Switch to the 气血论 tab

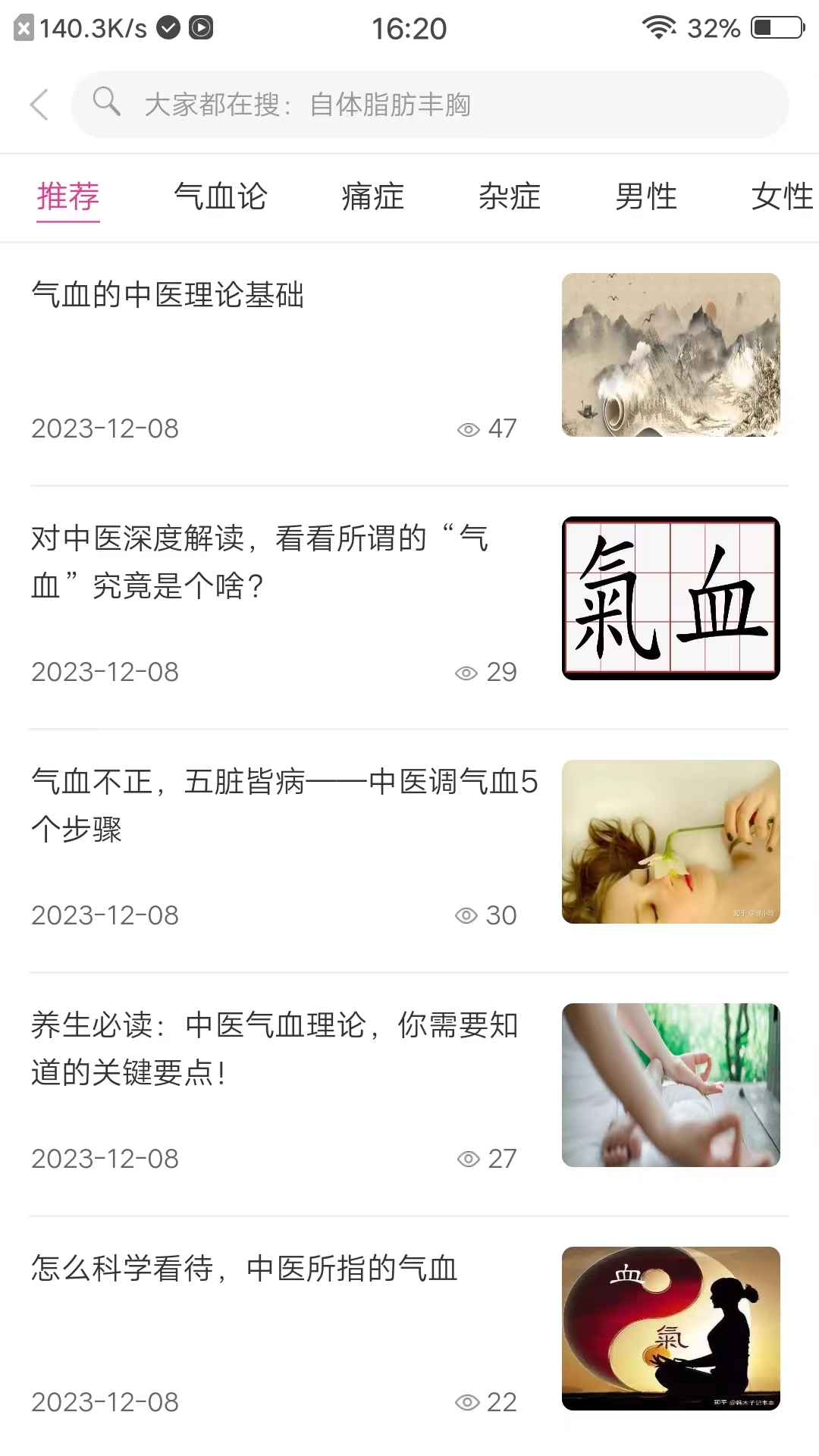221,197
